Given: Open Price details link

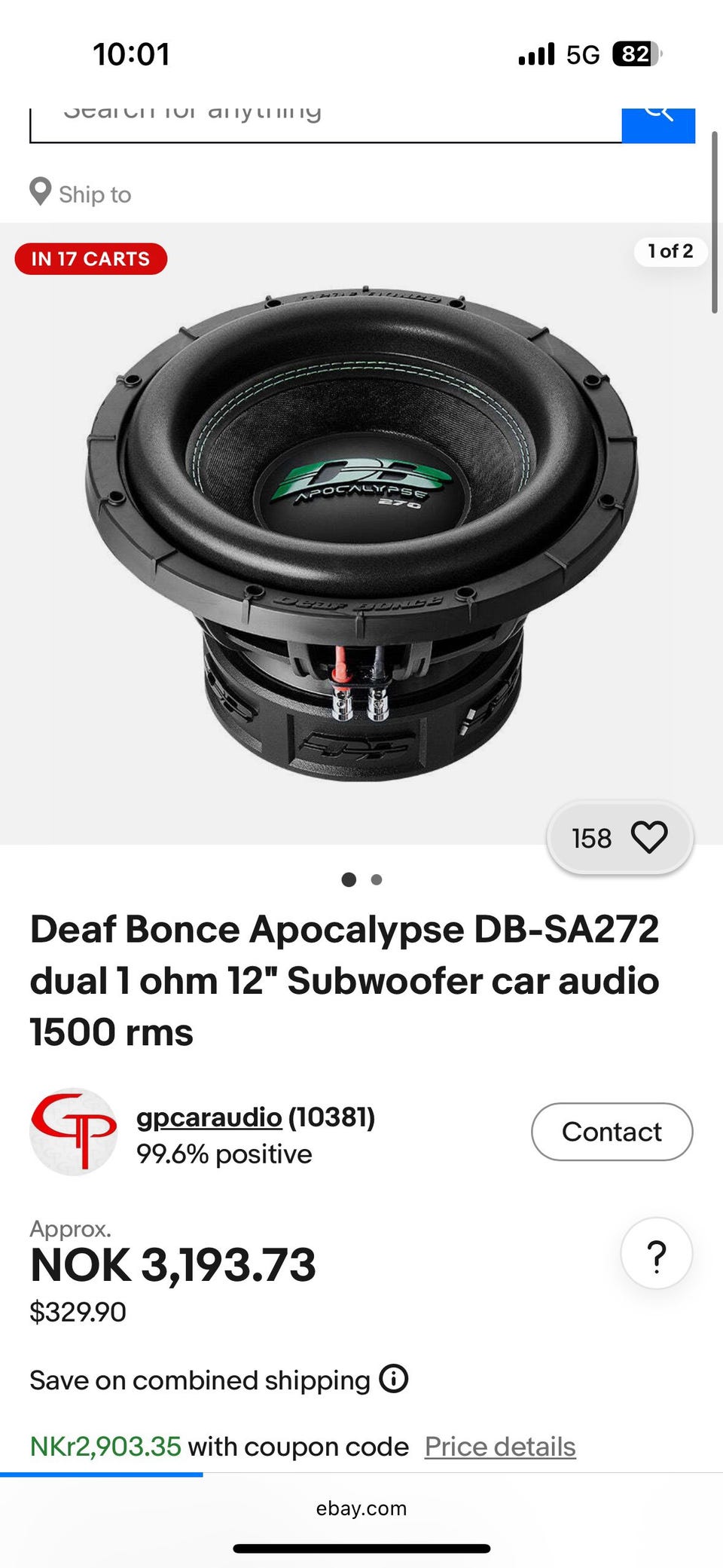Looking at the screenshot, I should pos(500,1447).
